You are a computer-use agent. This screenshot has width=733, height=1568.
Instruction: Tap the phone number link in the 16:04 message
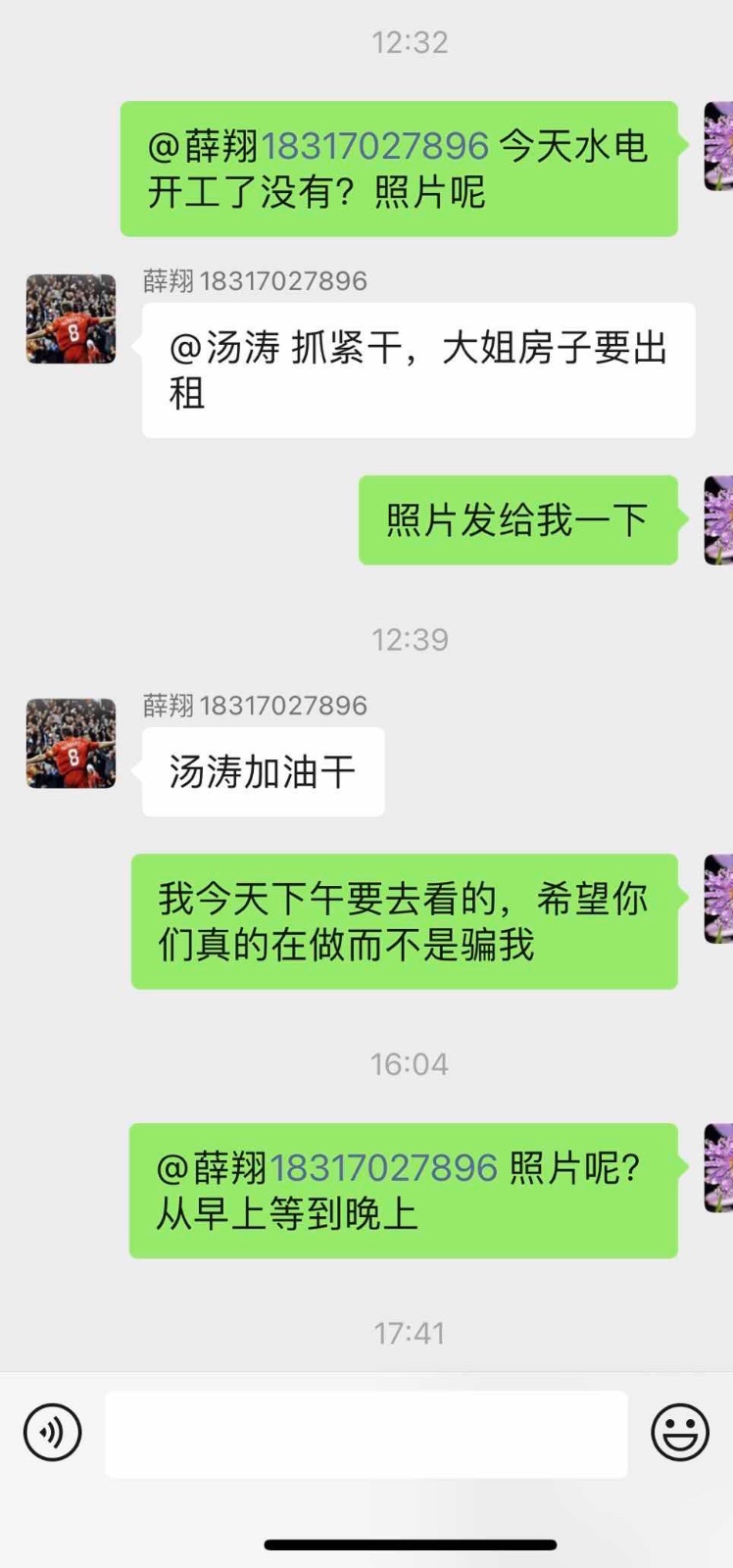pyautogui.click(x=384, y=1168)
